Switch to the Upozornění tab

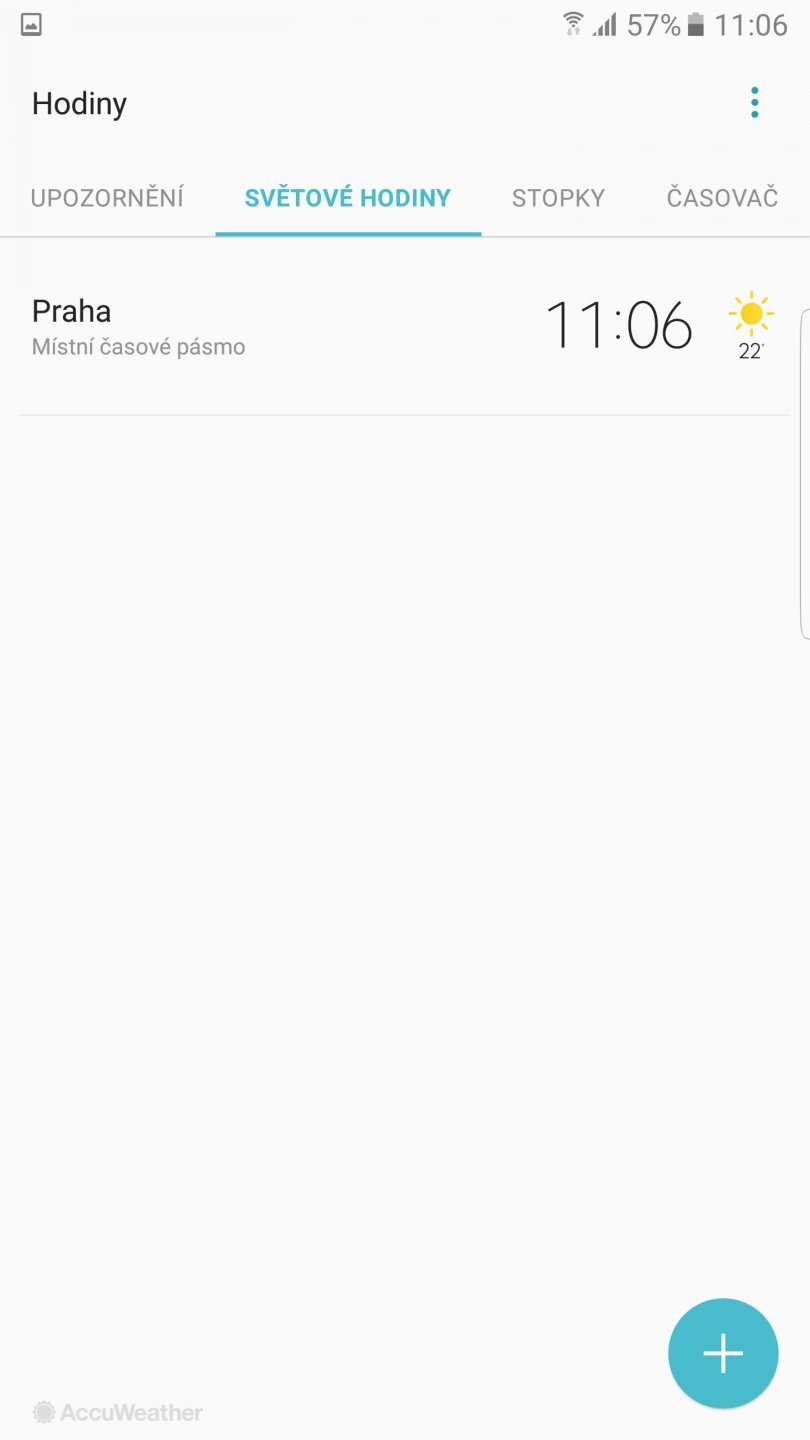[x=107, y=198]
